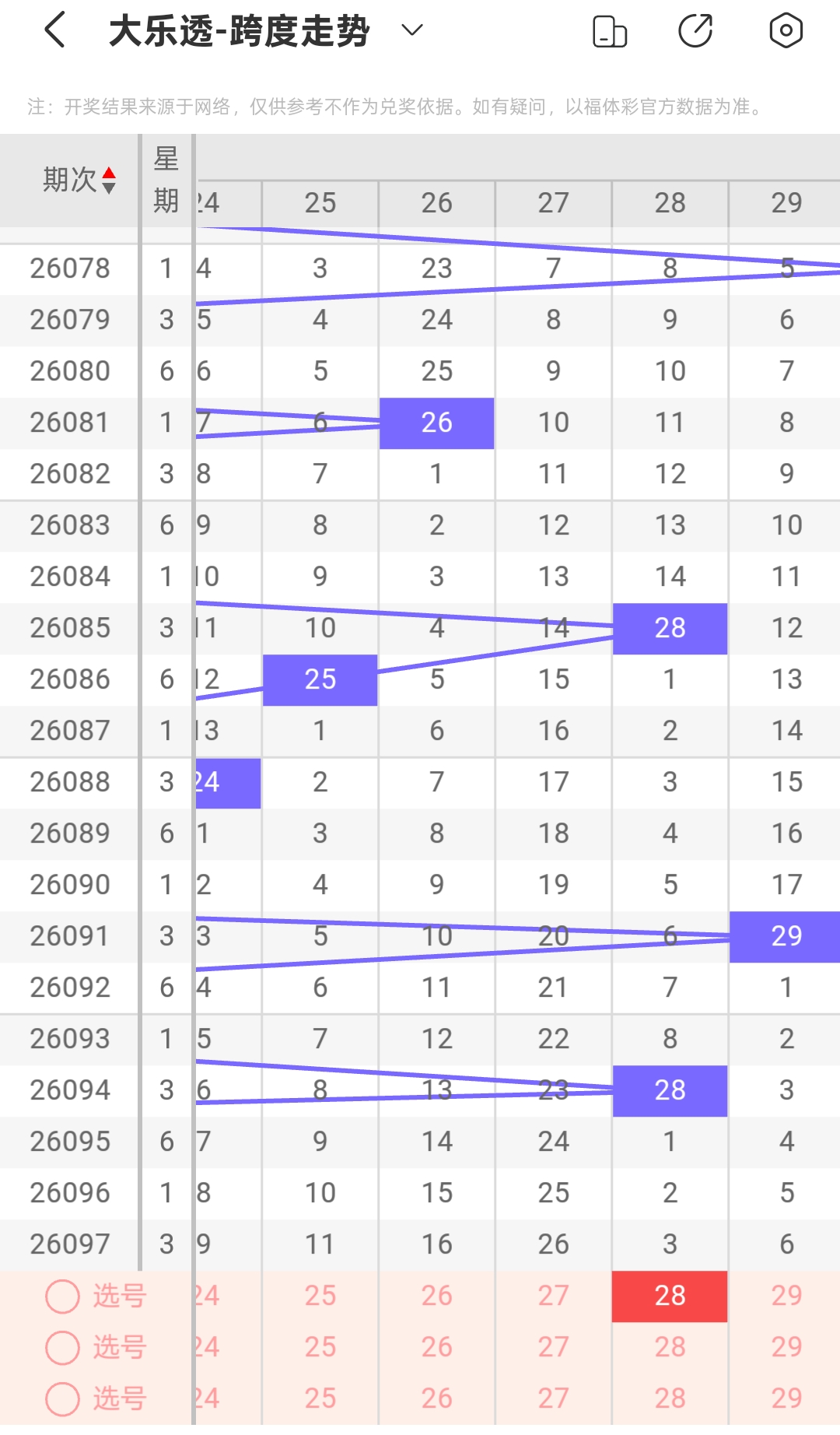Image resolution: width=840 pixels, height=1435 pixels.
Task: Share this trend chart
Action: coord(695,31)
